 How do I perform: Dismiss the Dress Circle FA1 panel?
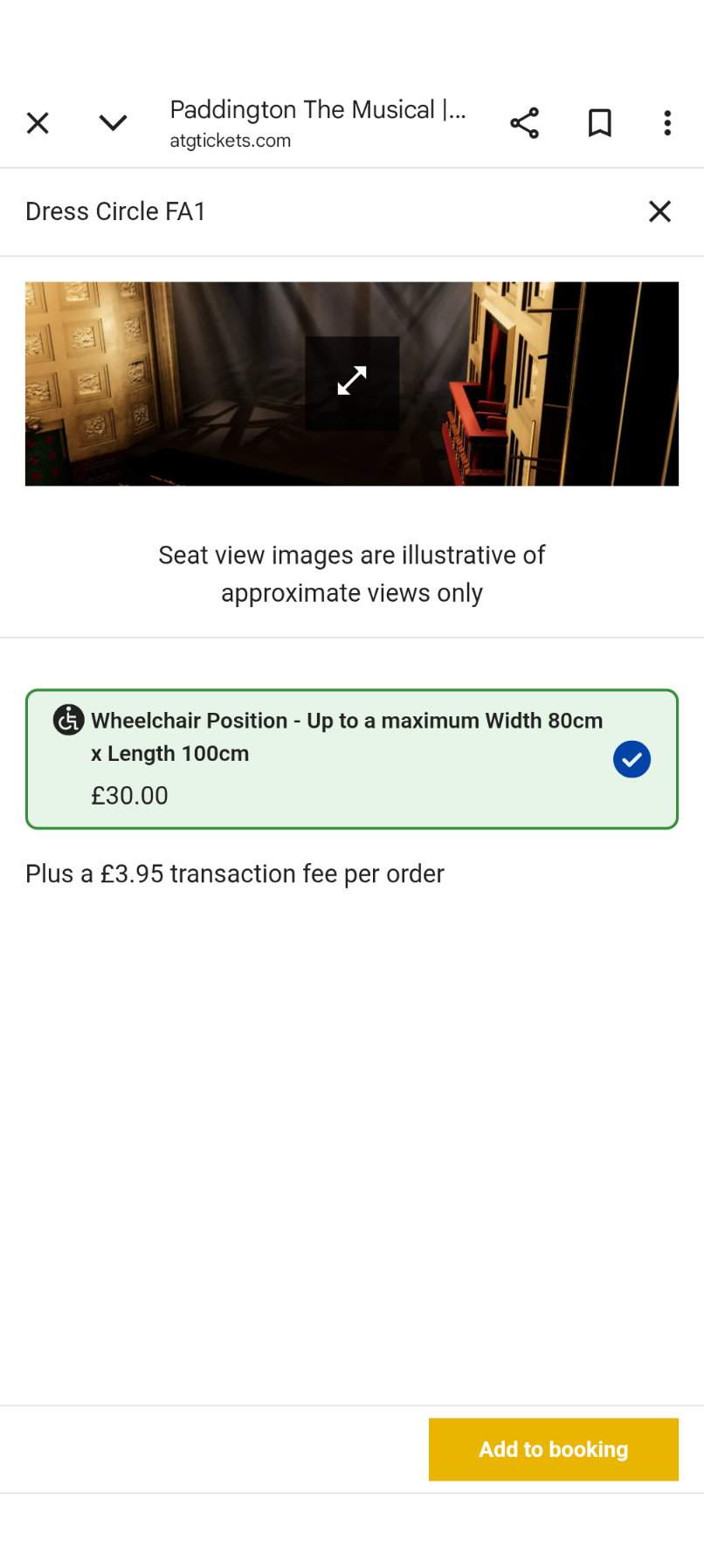pyautogui.click(x=659, y=211)
